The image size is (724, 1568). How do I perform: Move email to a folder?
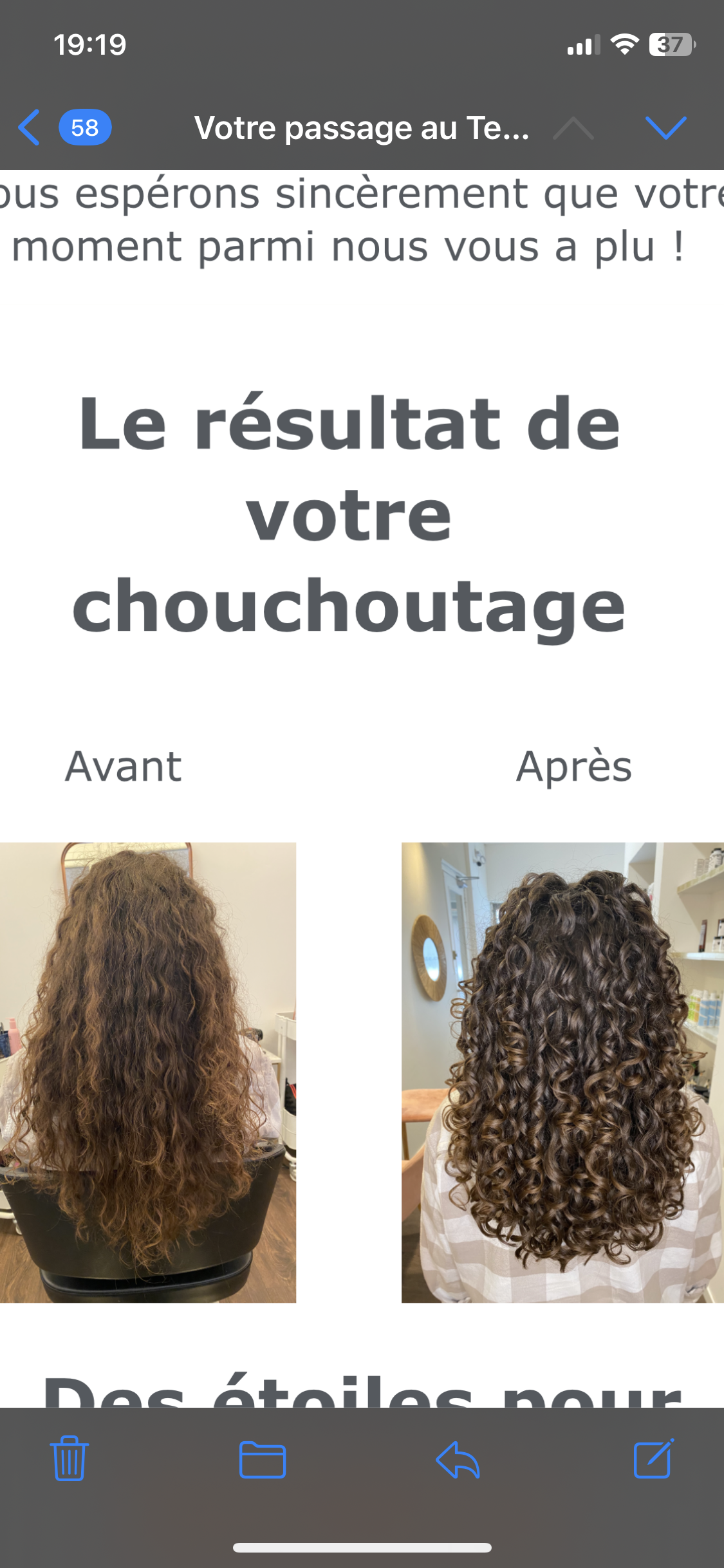(262, 1459)
